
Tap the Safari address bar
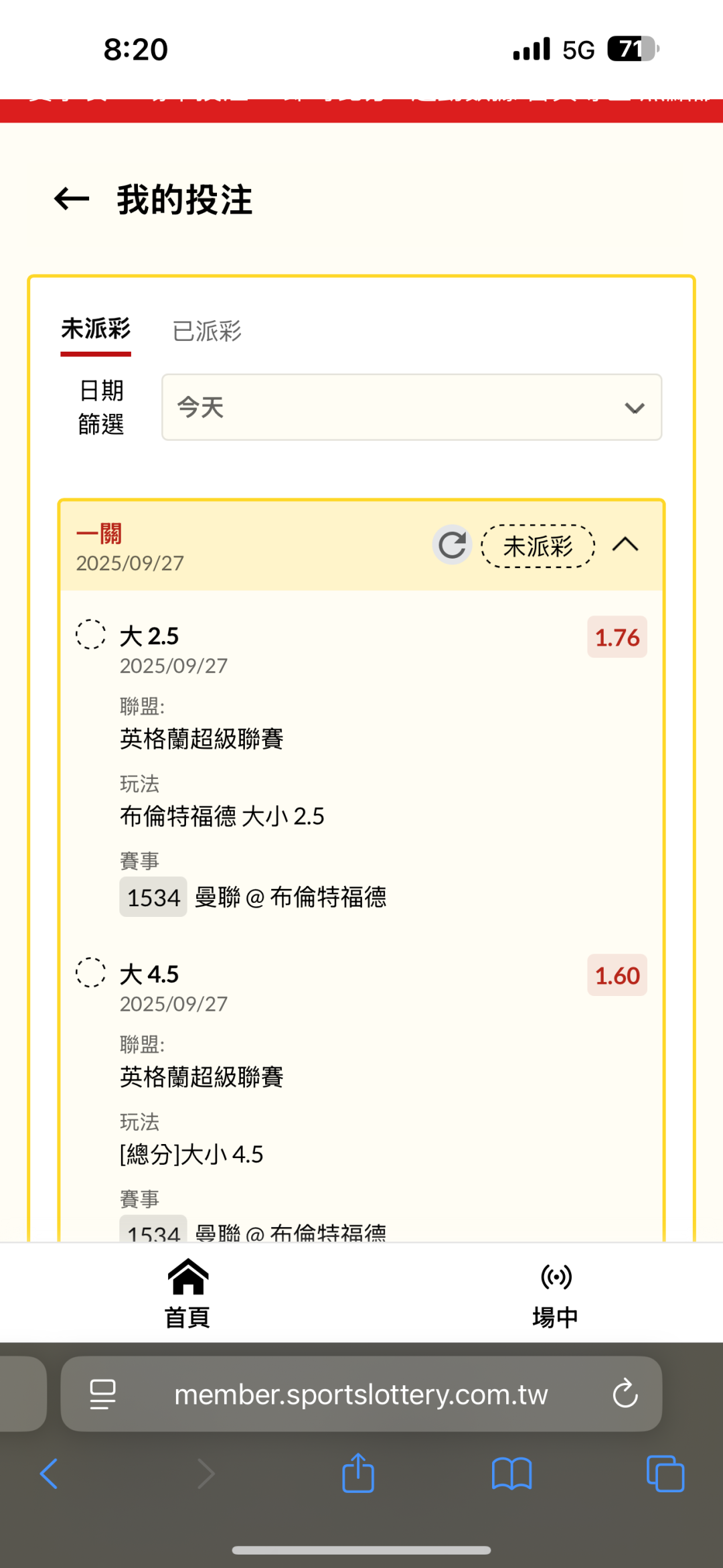coord(361,1395)
